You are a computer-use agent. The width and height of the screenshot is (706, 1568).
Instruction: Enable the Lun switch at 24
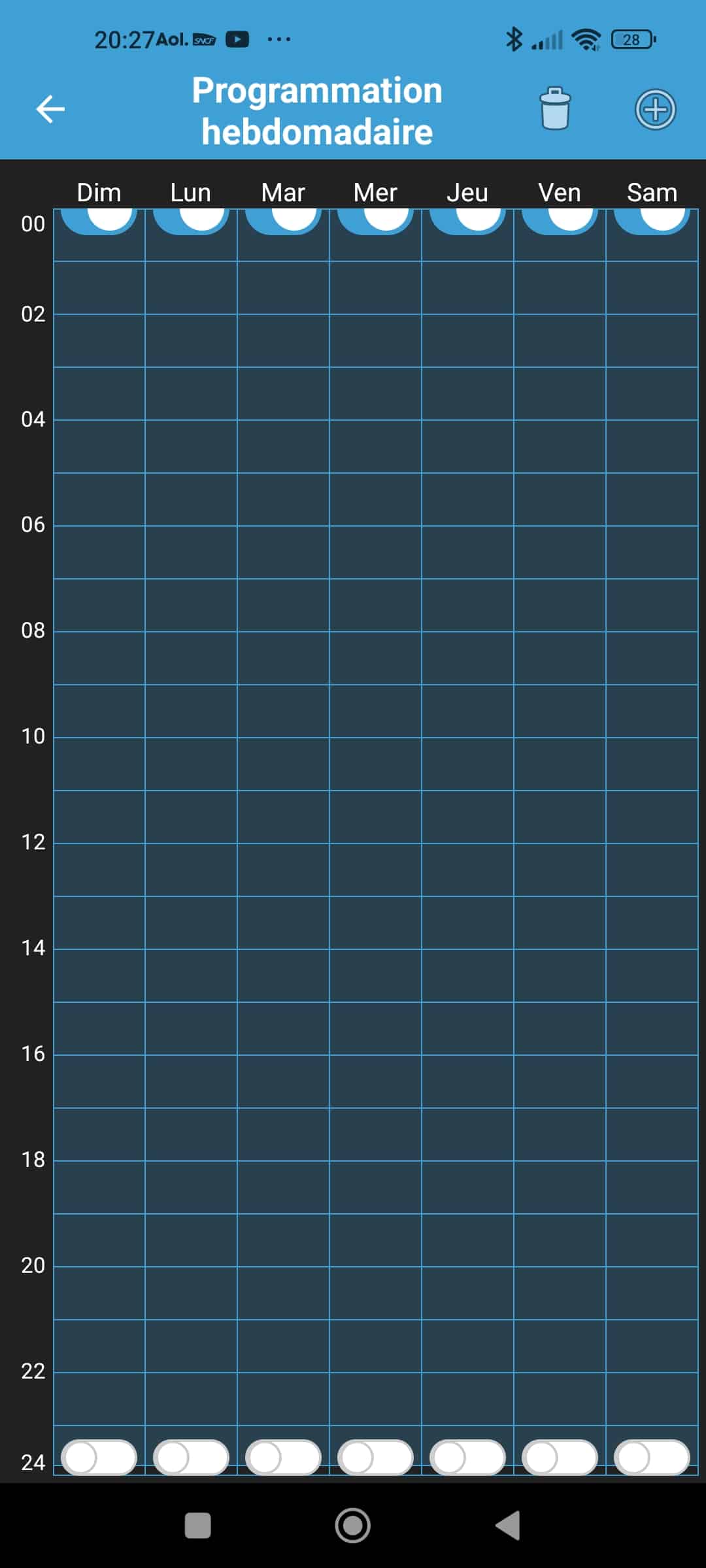[x=191, y=1457]
